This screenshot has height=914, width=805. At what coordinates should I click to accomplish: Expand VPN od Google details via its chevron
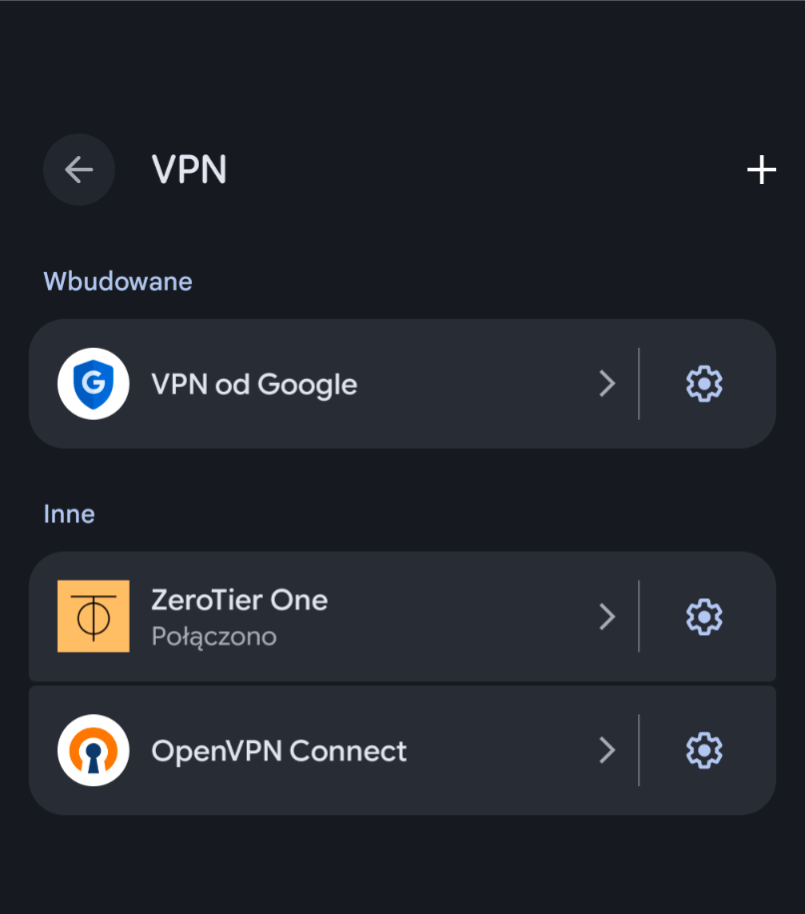[x=607, y=383]
